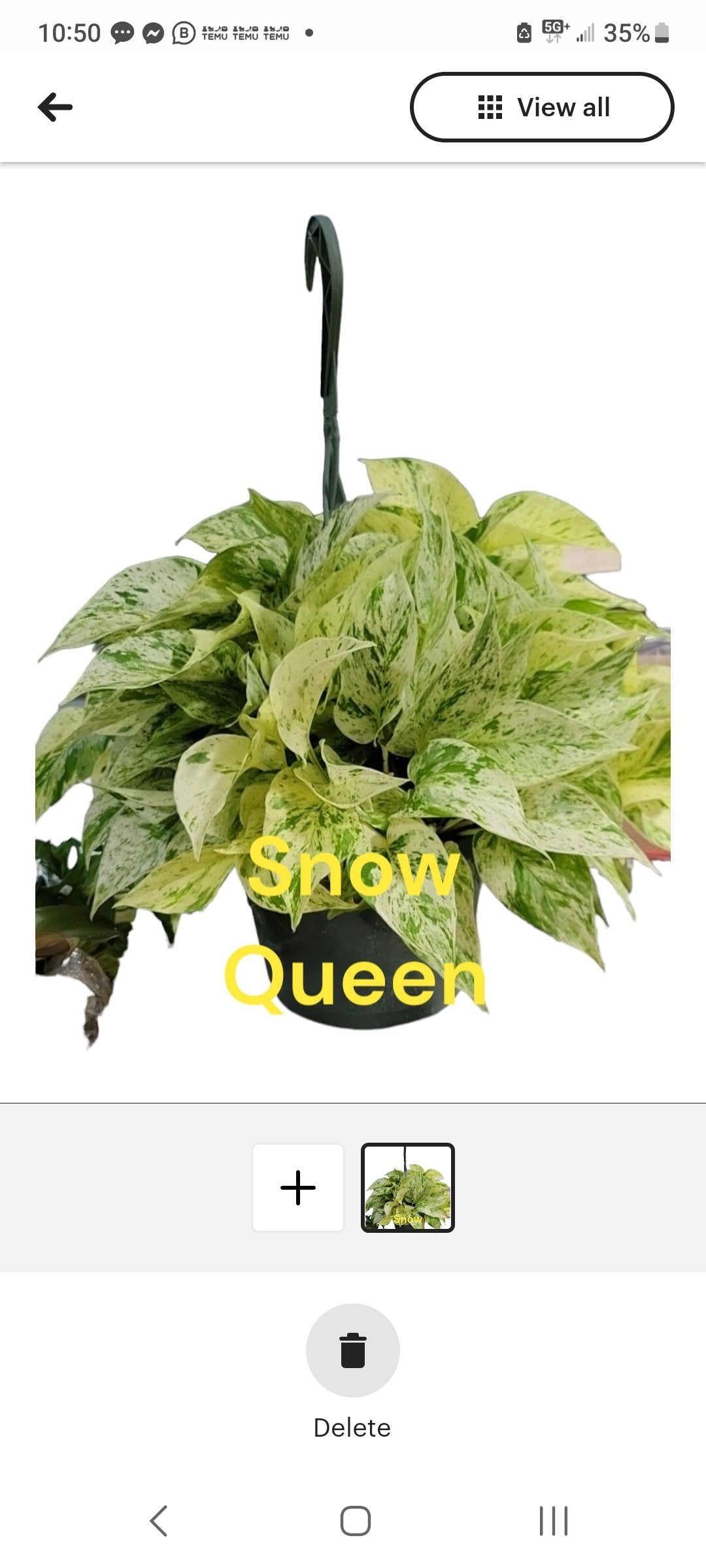The image size is (706, 1568).
Task: Open the View all photos grid
Action: click(x=542, y=107)
